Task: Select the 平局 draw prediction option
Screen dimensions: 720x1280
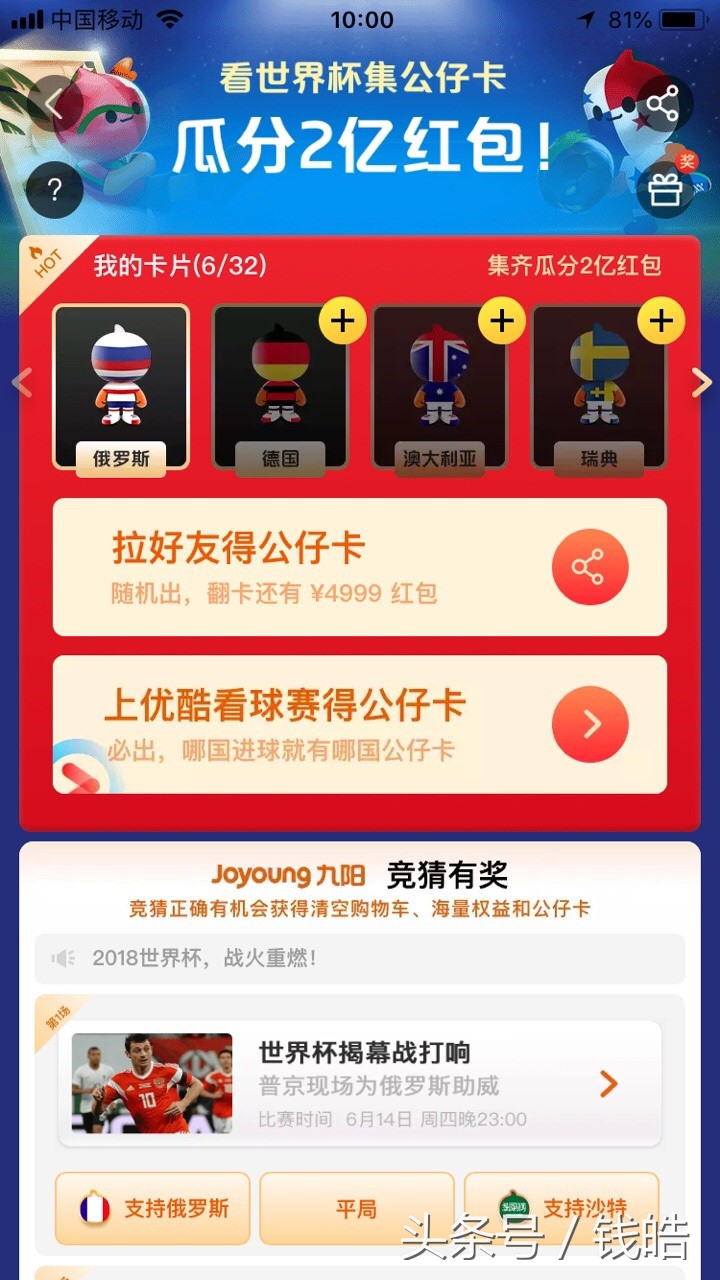Action: (356, 1209)
